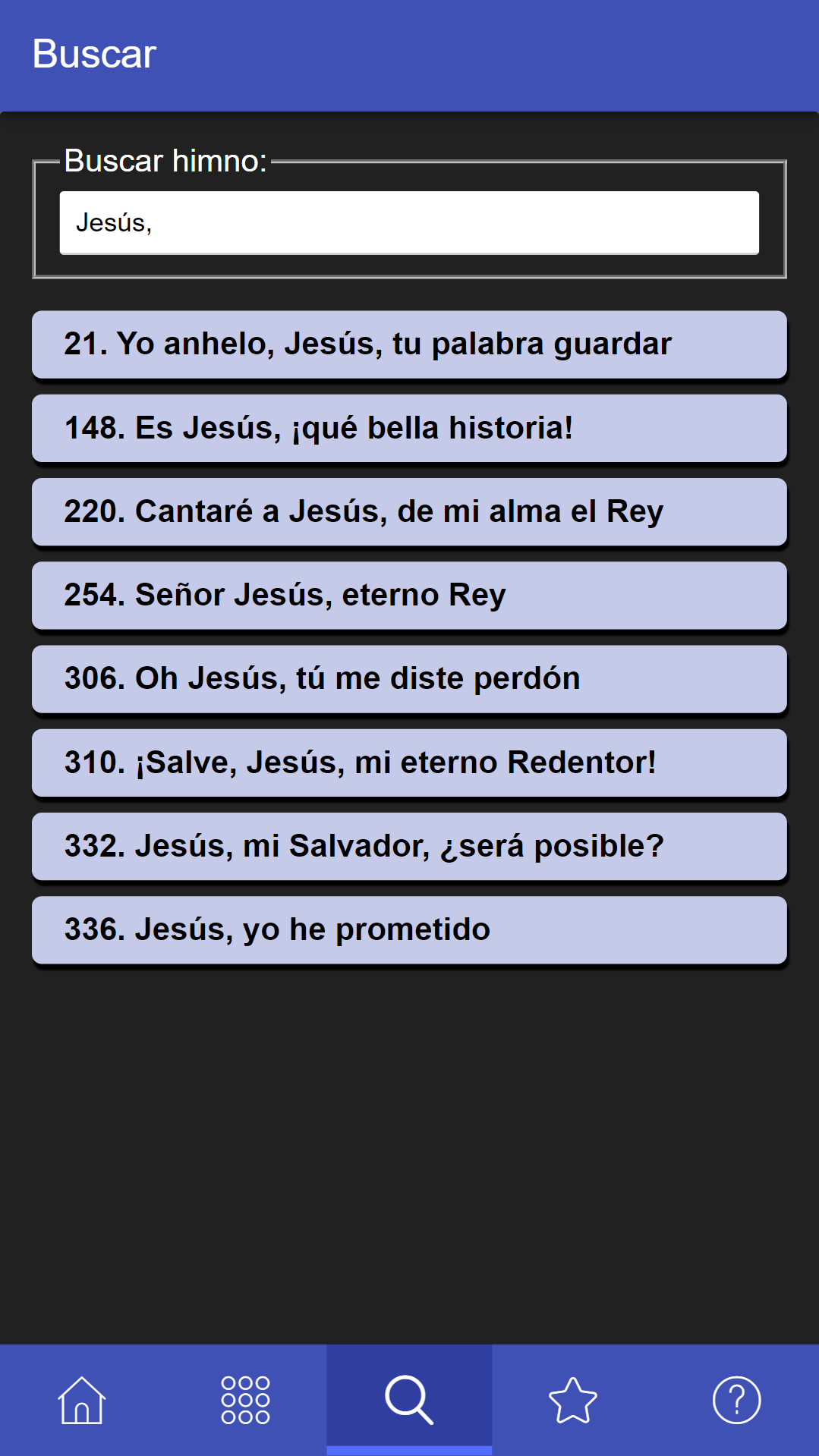Open hymn 310 ¡Salve, Jesús, mi eterno Redentor!
819x1456 pixels.
pos(409,763)
